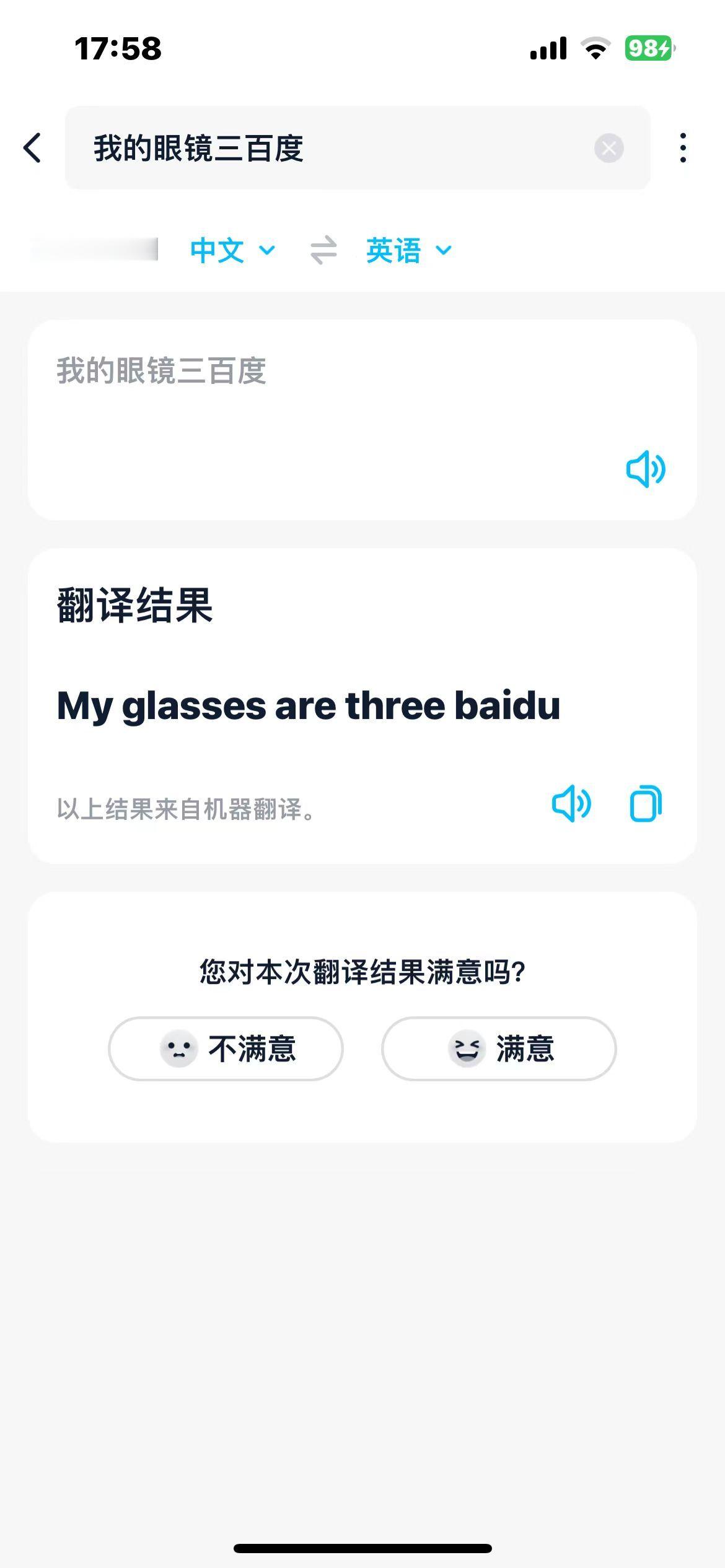This screenshot has width=725, height=1568.
Task: Copy the translation result
Action: [647, 804]
